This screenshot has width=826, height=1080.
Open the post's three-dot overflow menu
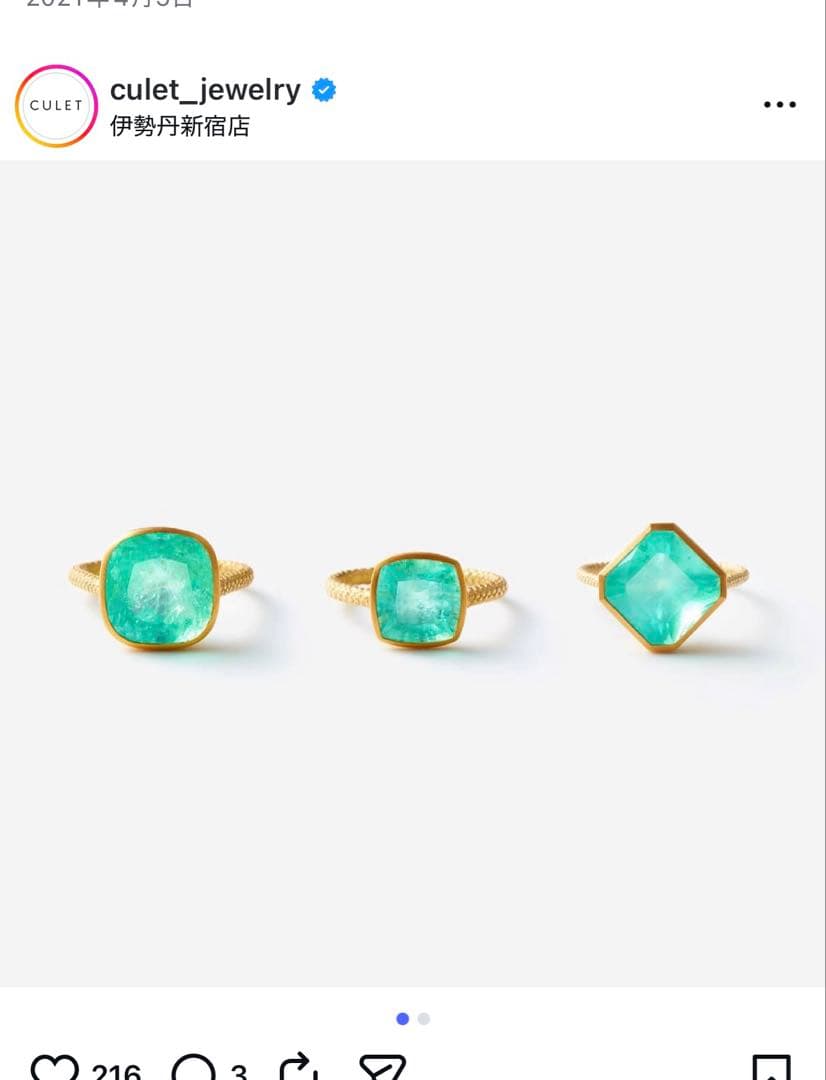coord(779,105)
